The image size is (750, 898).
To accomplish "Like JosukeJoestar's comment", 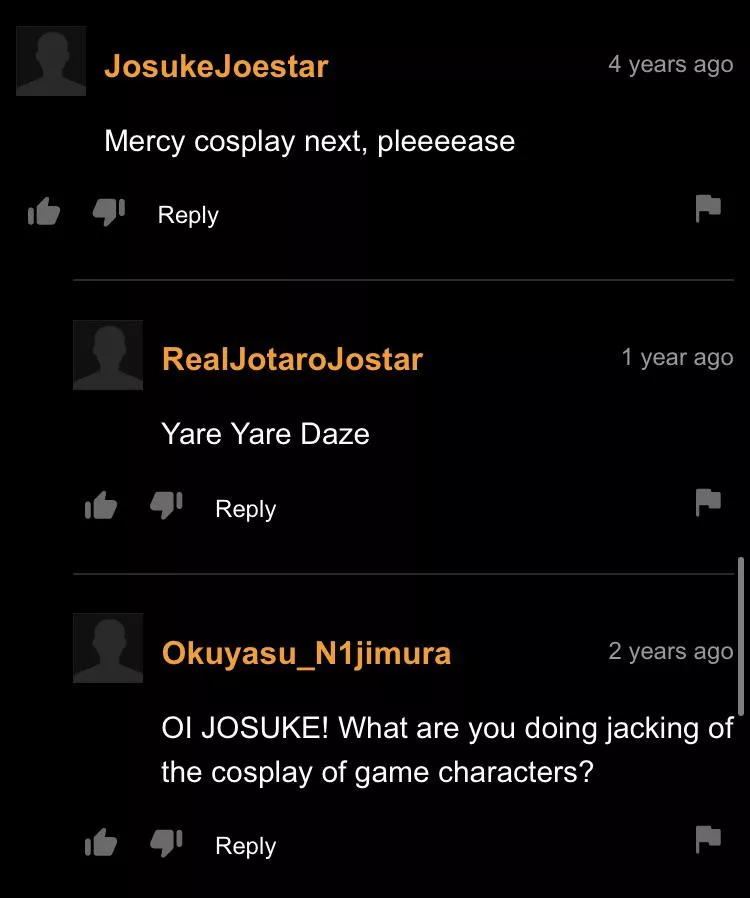I will coord(44,212).
